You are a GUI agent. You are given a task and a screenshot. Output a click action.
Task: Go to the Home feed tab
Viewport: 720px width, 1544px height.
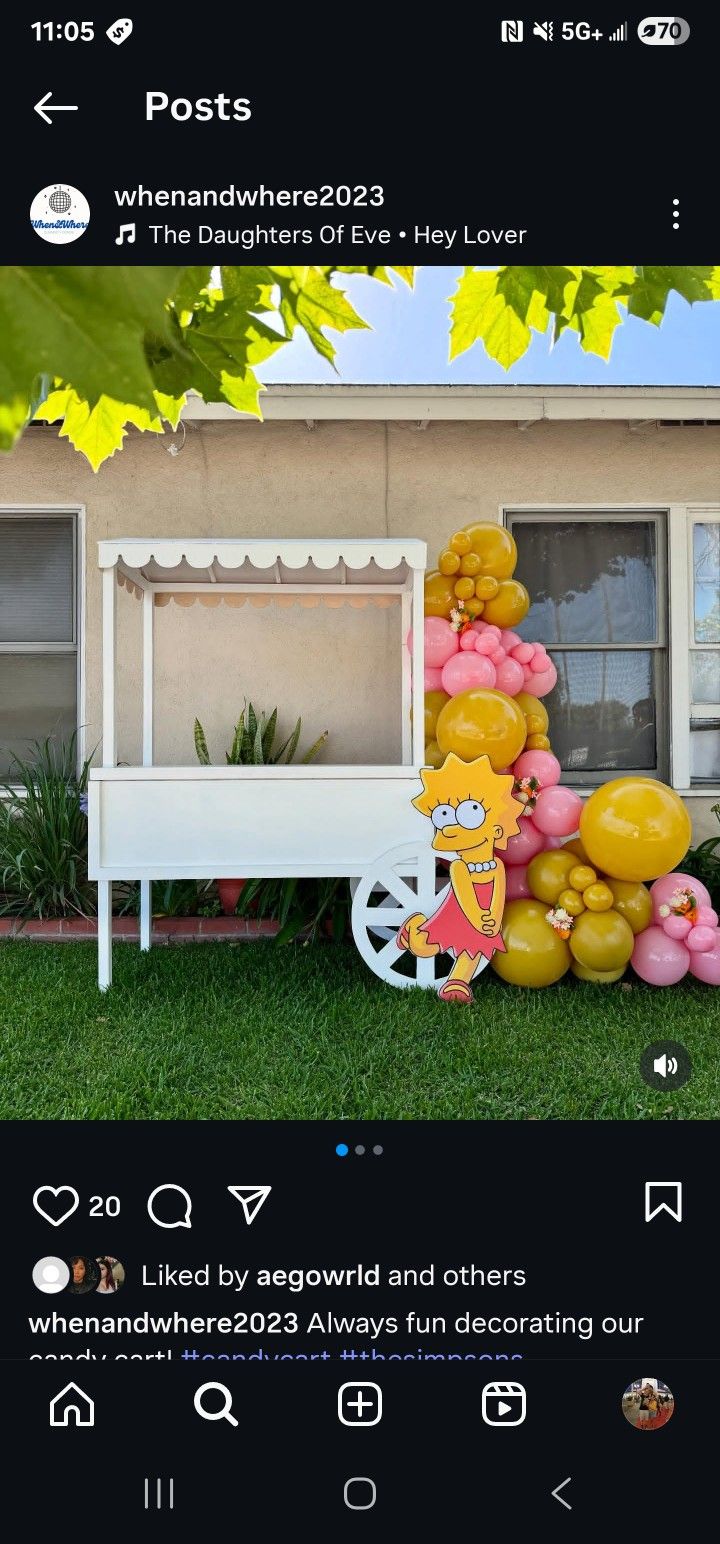click(72, 1405)
